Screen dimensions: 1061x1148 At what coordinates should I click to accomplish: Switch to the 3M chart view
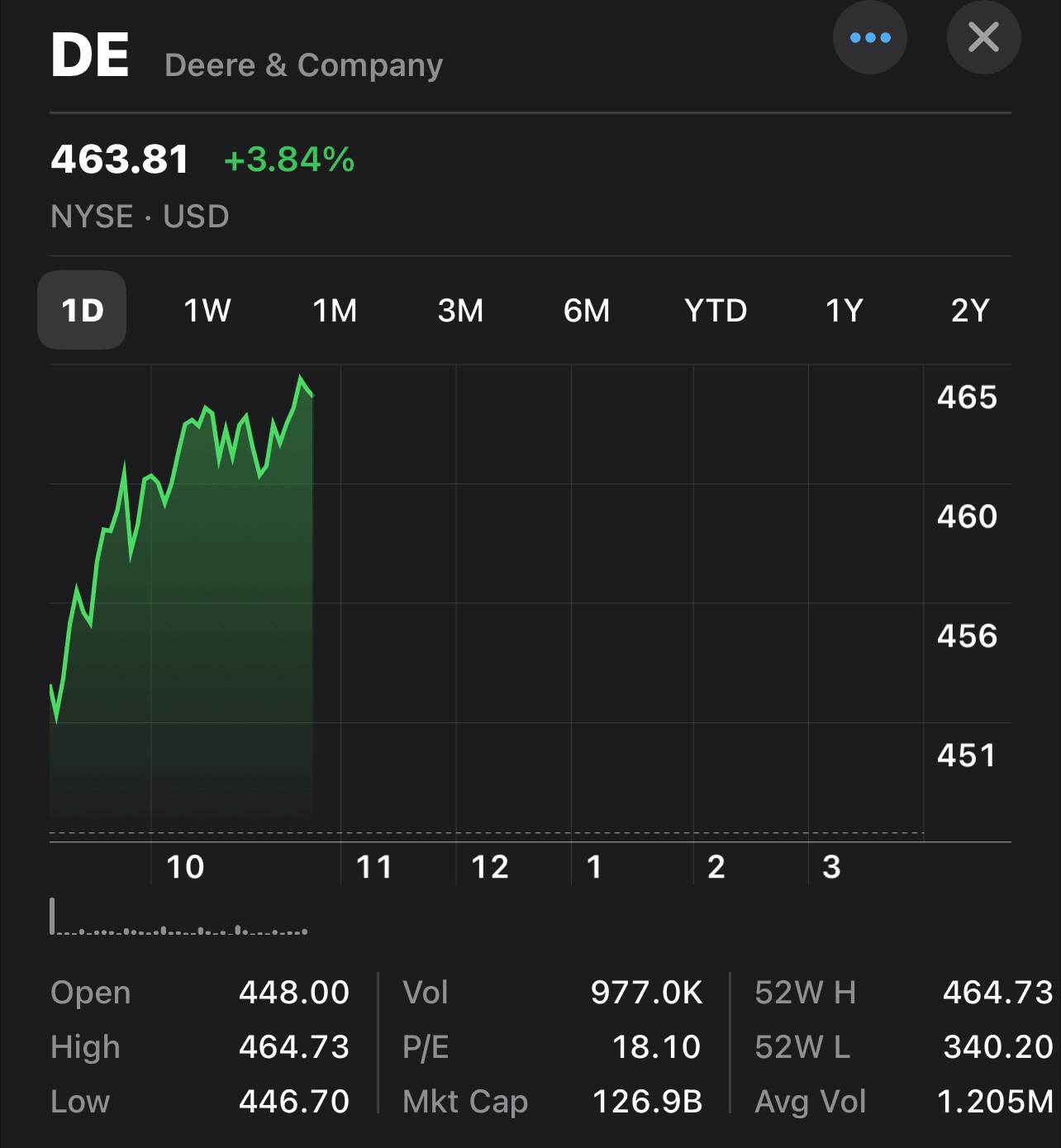(460, 311)
